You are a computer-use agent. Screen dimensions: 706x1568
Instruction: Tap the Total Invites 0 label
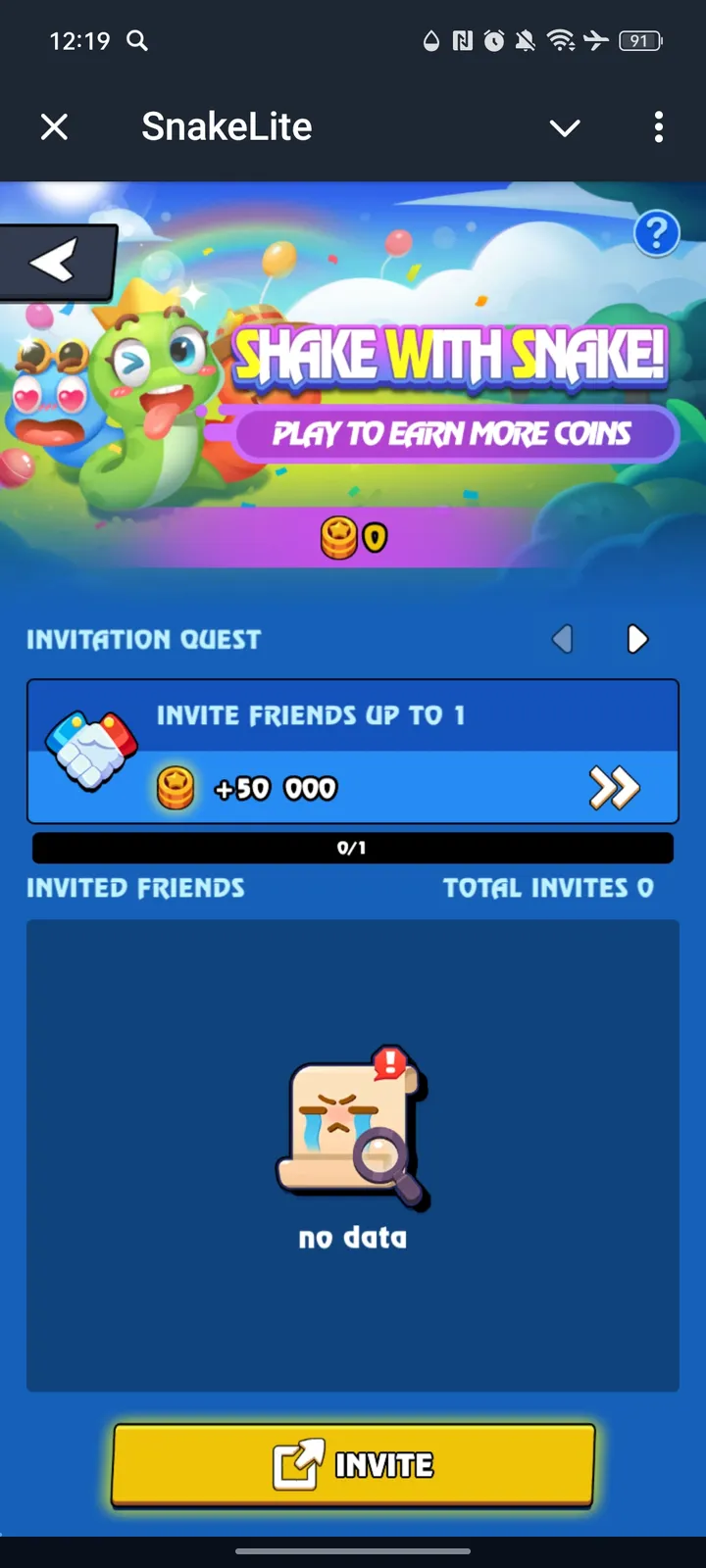point(550,888)
